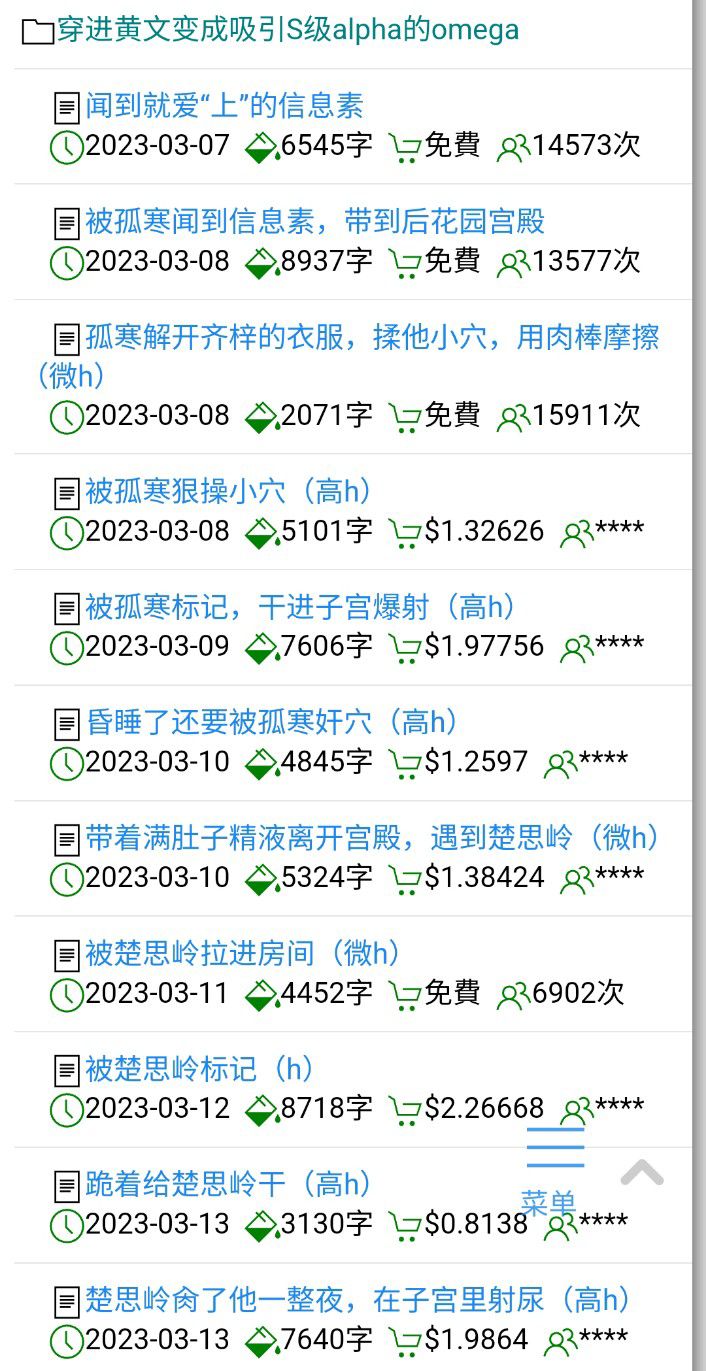Open chapter 闻到就爱“上”的信息素
This screenshot has width=706, height=1371.
(224, 105)
